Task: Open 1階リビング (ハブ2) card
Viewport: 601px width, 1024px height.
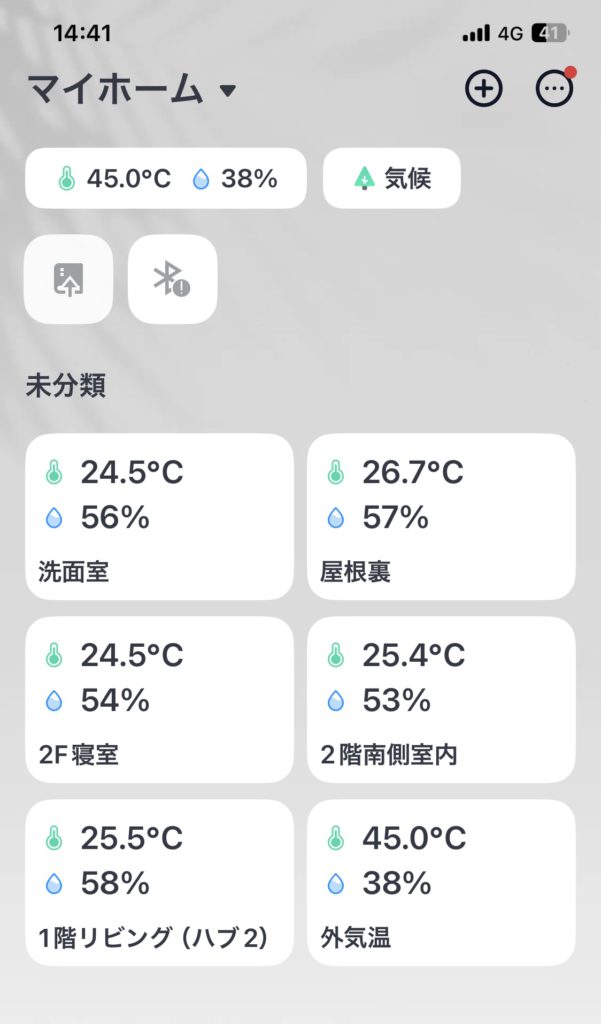Action: pyautogui.click(x=159, y=882)
